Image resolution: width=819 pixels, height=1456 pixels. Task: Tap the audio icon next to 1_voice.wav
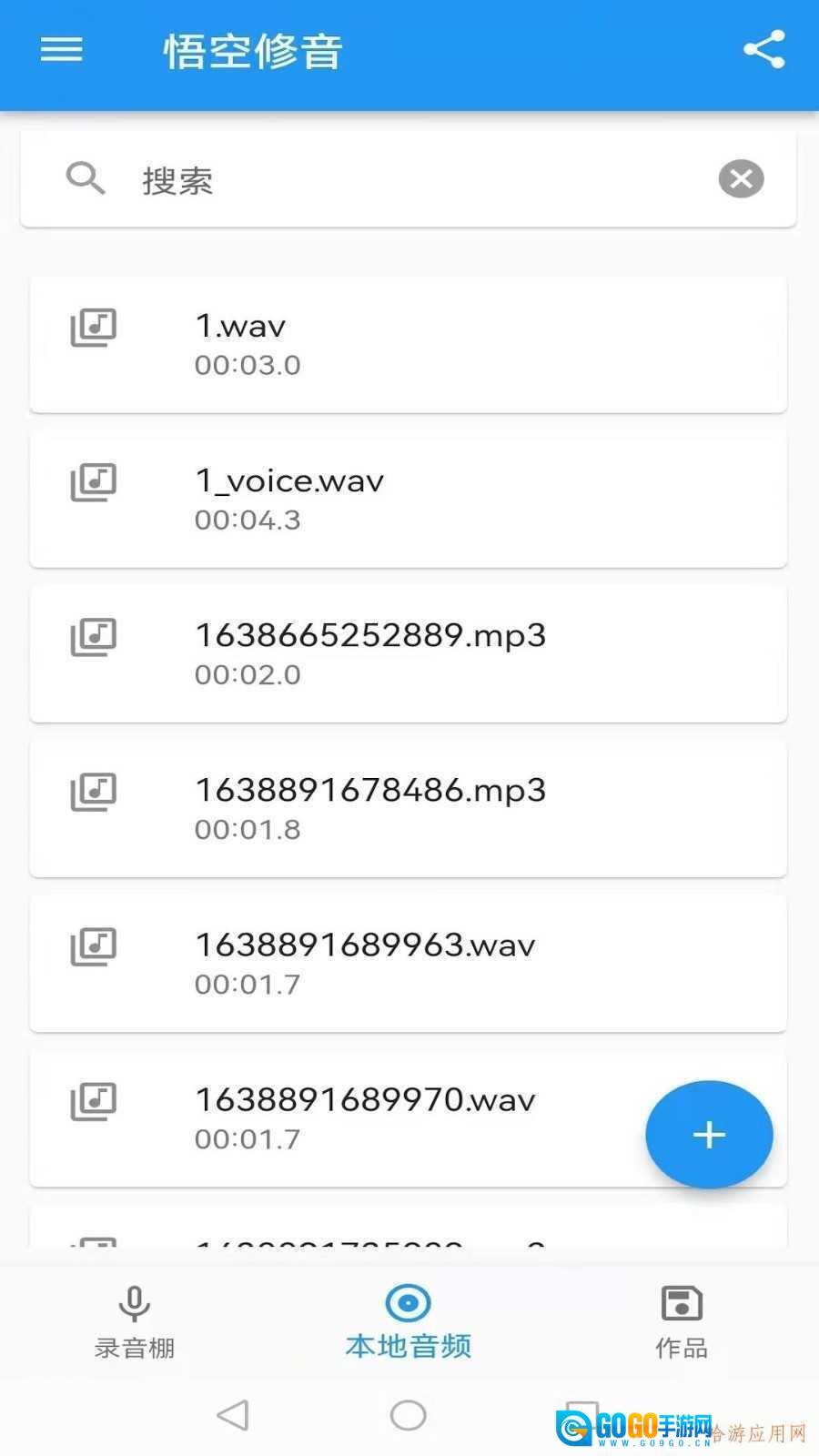point(94,482)
